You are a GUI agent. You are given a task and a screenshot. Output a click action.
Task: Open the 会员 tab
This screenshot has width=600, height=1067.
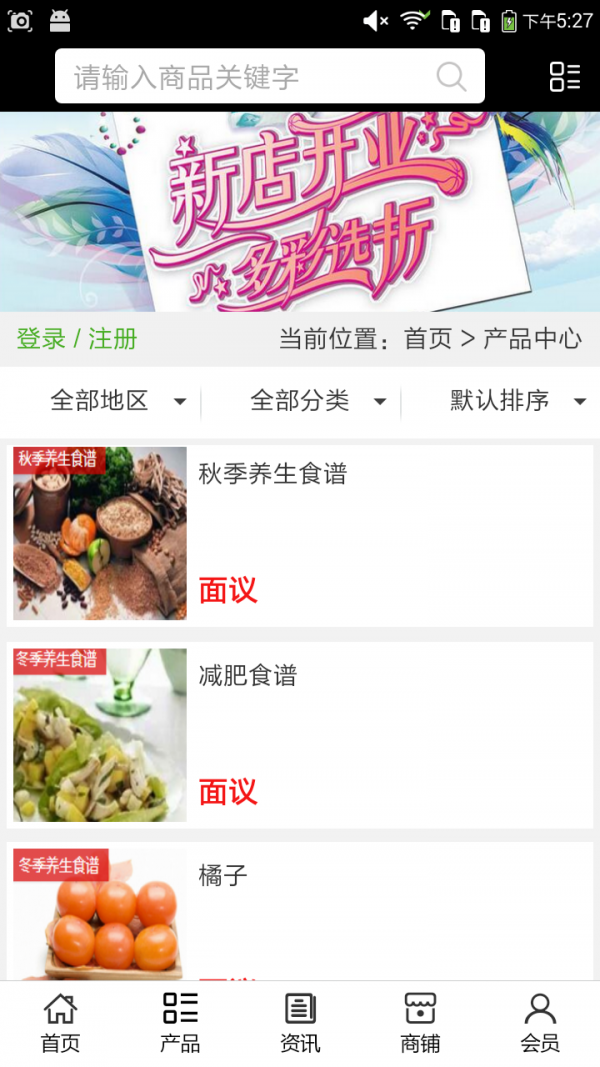[x=540, y=1023]
